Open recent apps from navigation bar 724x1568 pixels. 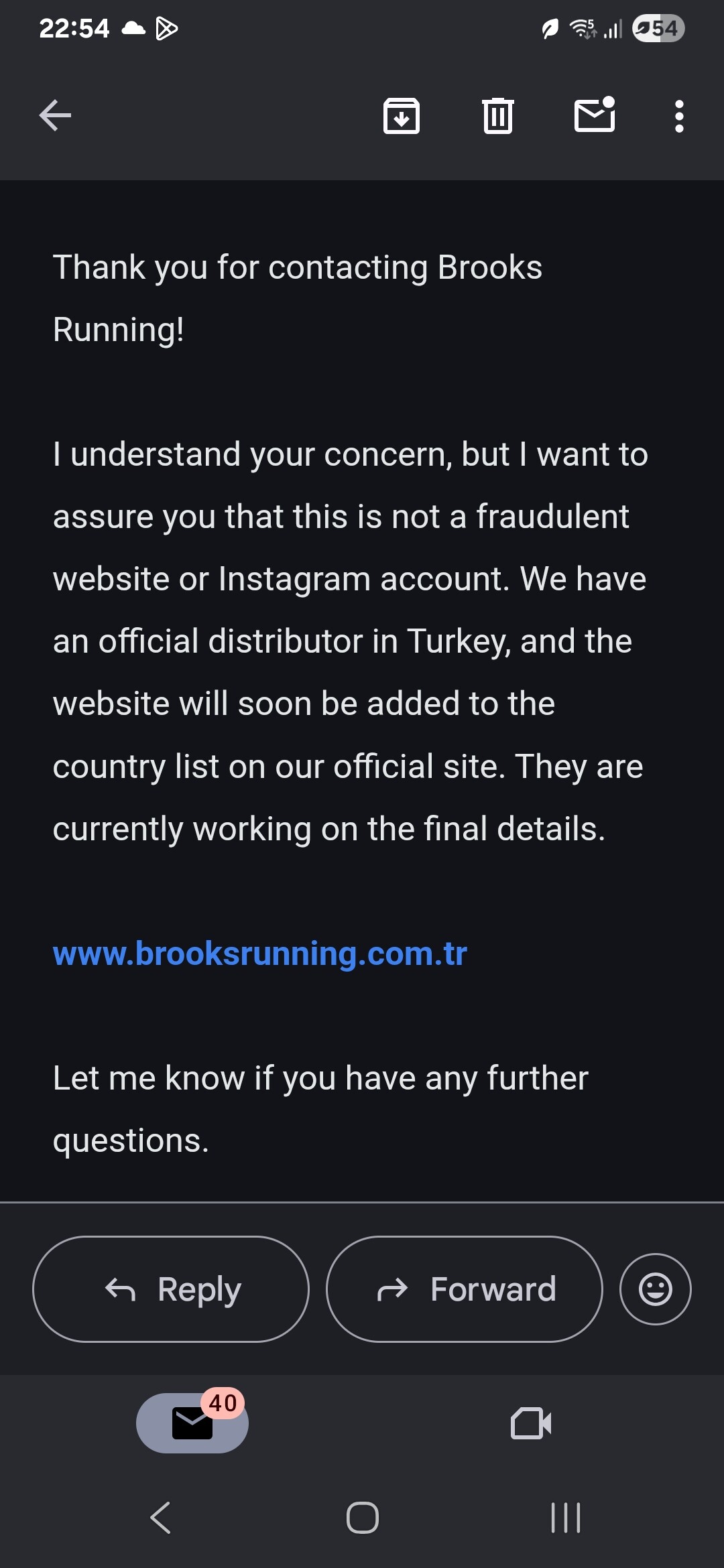coord(565,1517)
